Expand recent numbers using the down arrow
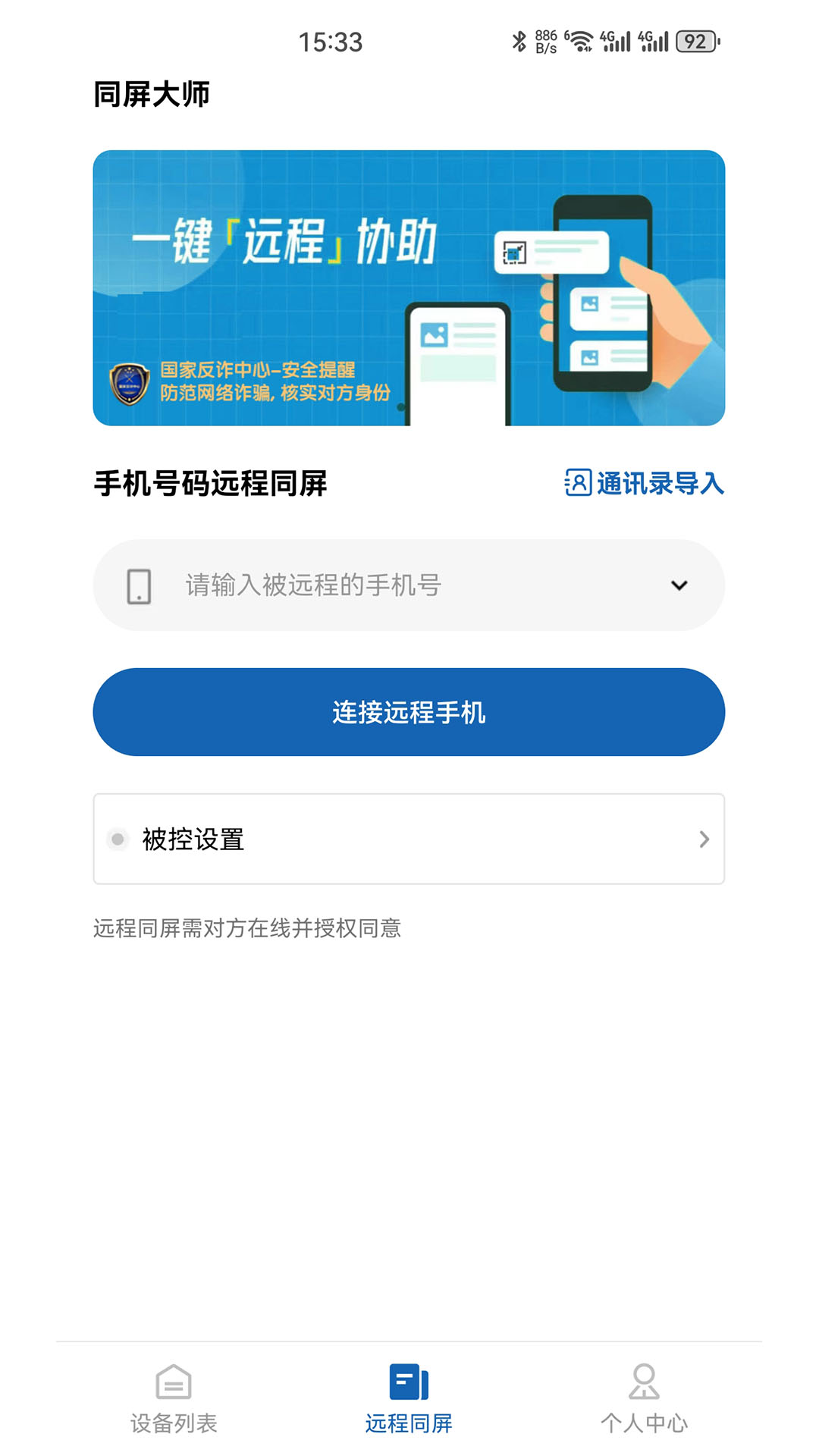 (679, 584)
